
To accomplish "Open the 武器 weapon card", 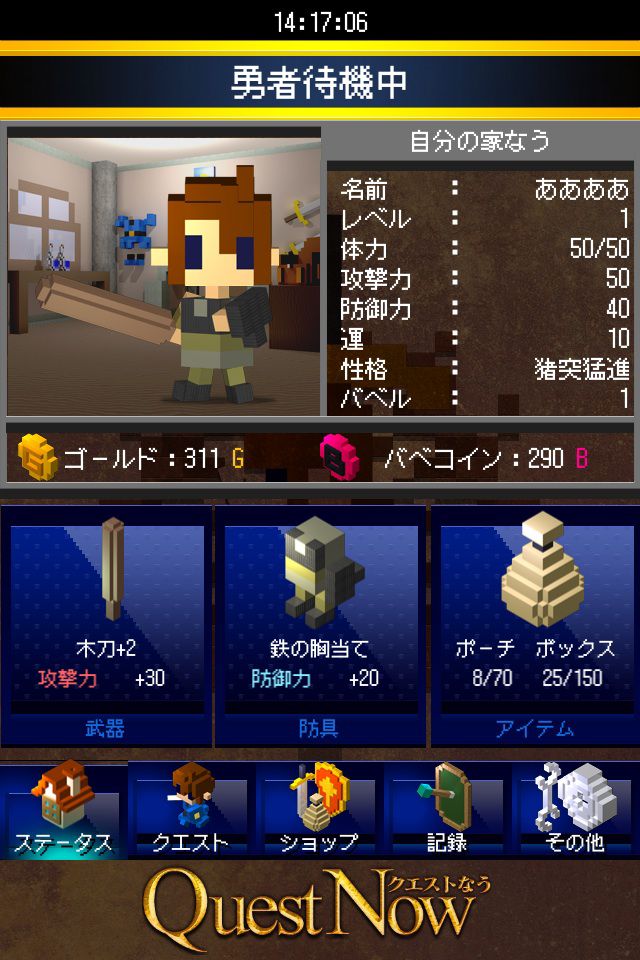I will 106,625.
